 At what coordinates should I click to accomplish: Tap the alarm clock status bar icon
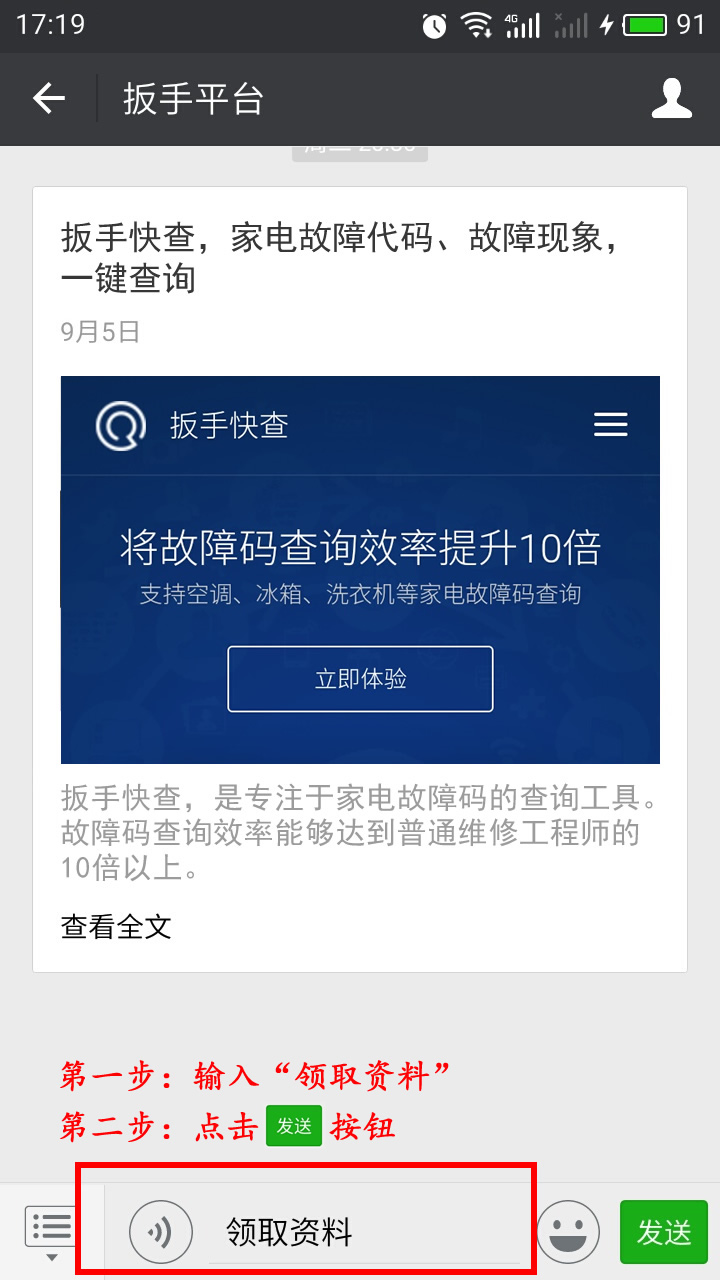click(432, 25)
